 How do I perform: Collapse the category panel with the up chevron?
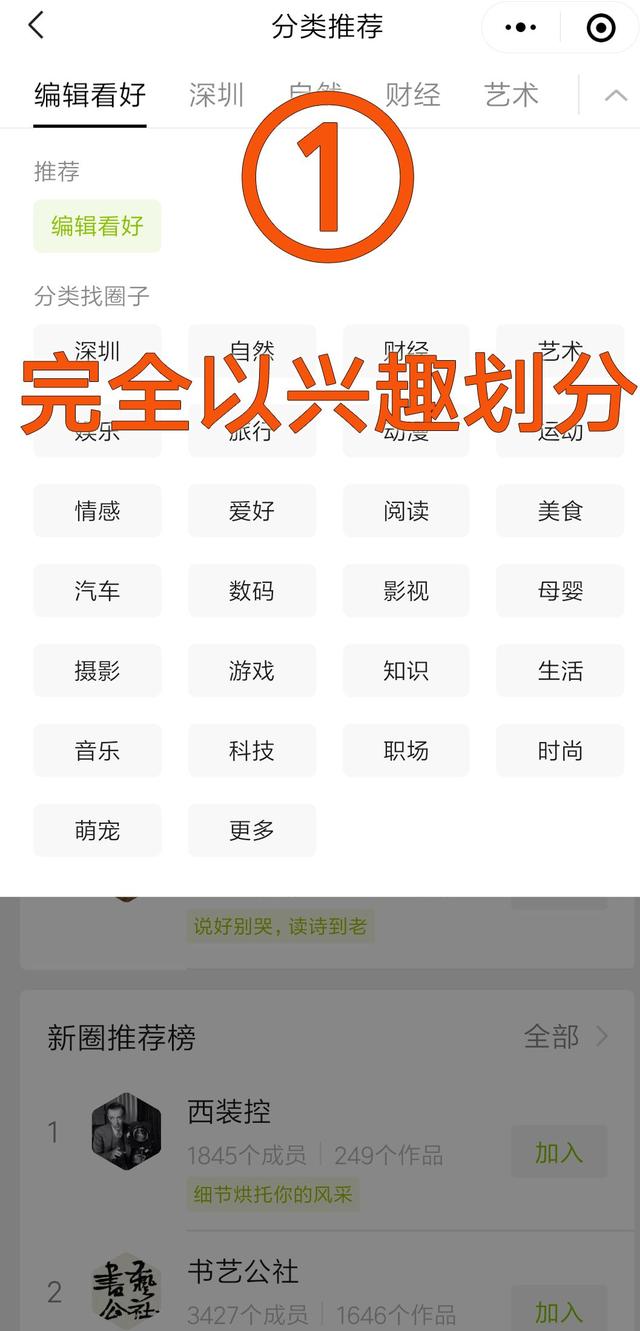[x=616, y=96]
